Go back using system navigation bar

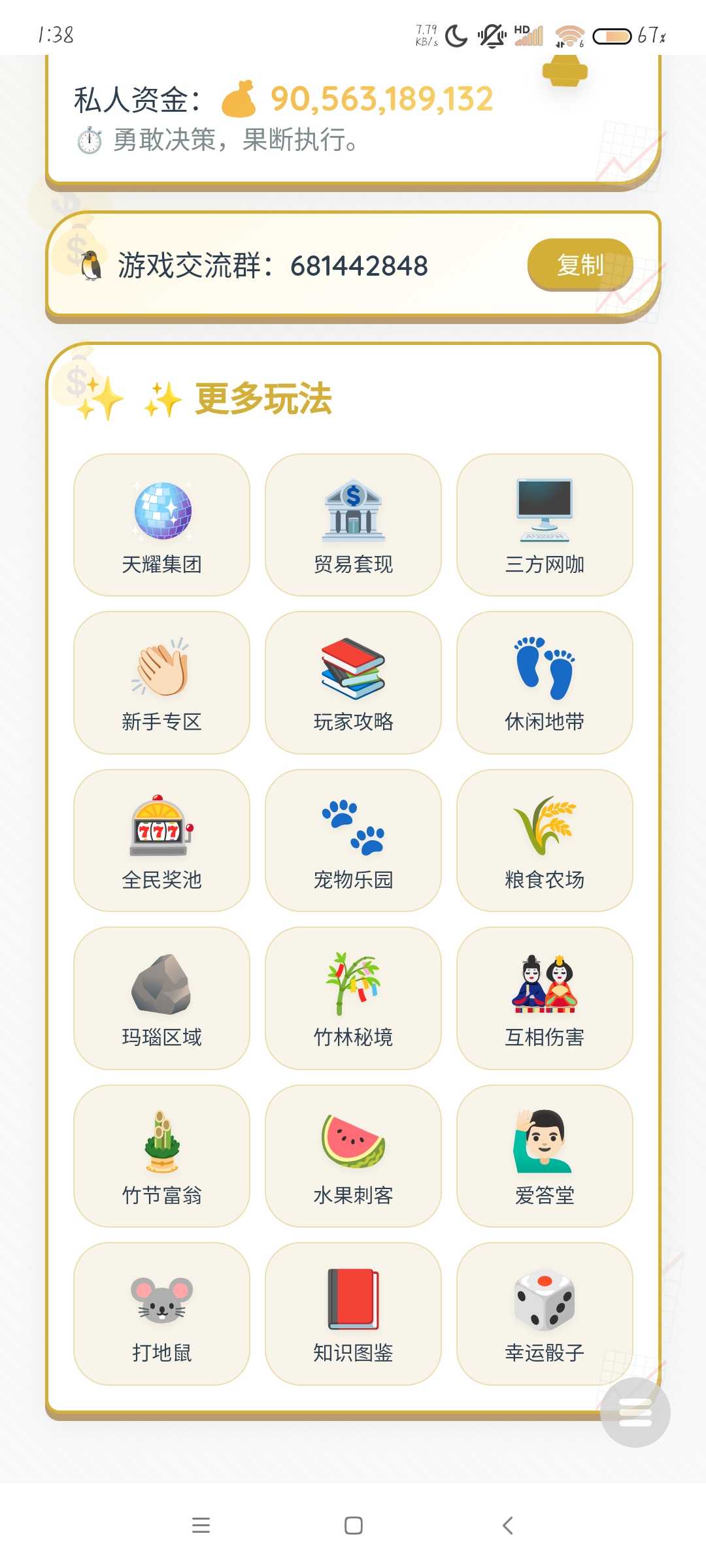tap(507, 1526)
